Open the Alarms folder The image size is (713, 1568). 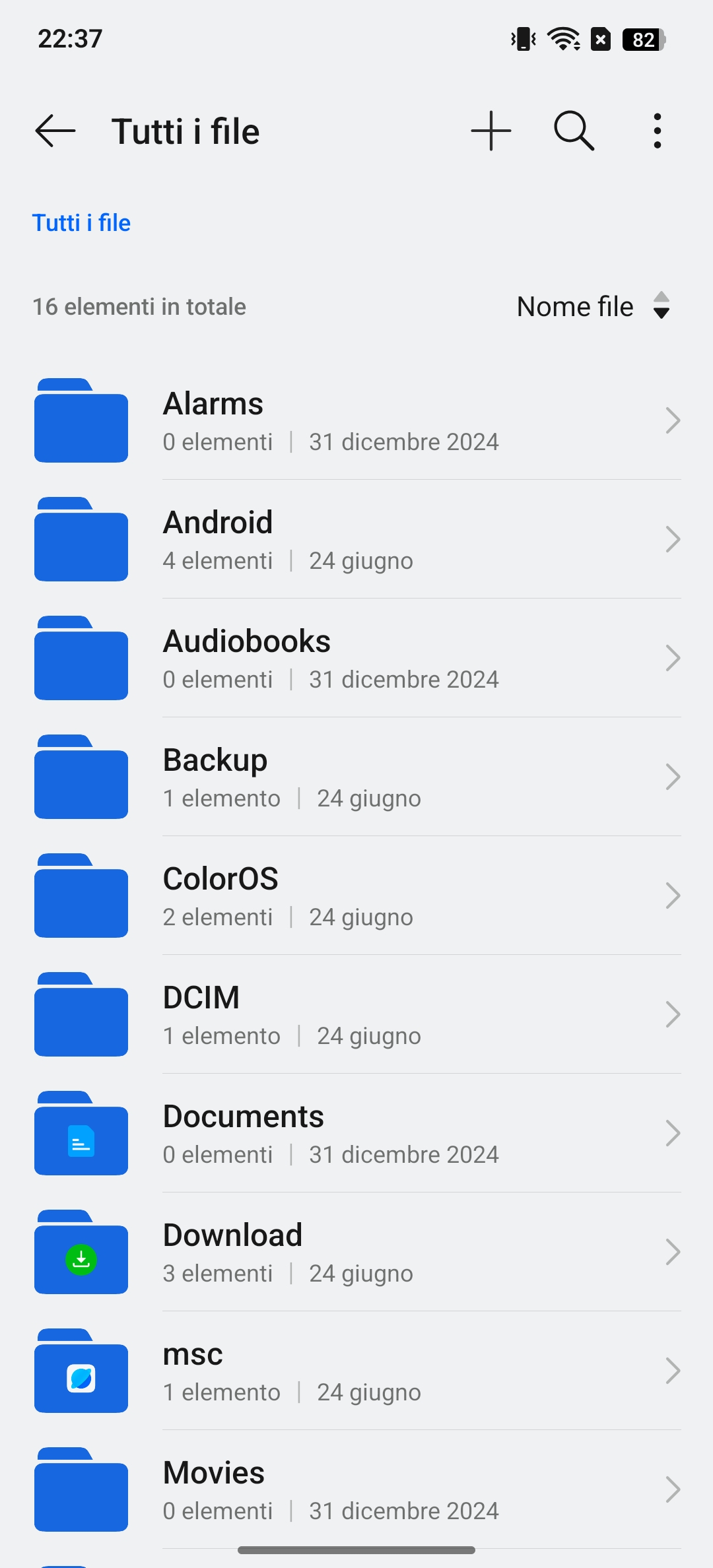(x=356, y=420)
